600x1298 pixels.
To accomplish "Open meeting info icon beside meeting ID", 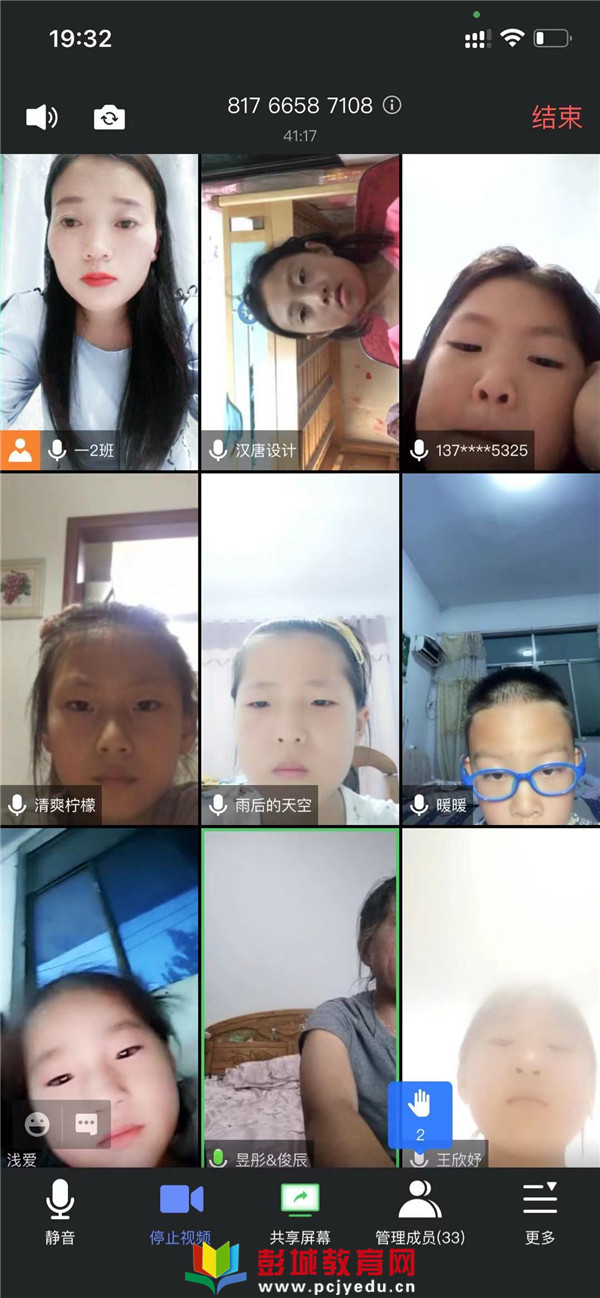I will click(393, 105).
